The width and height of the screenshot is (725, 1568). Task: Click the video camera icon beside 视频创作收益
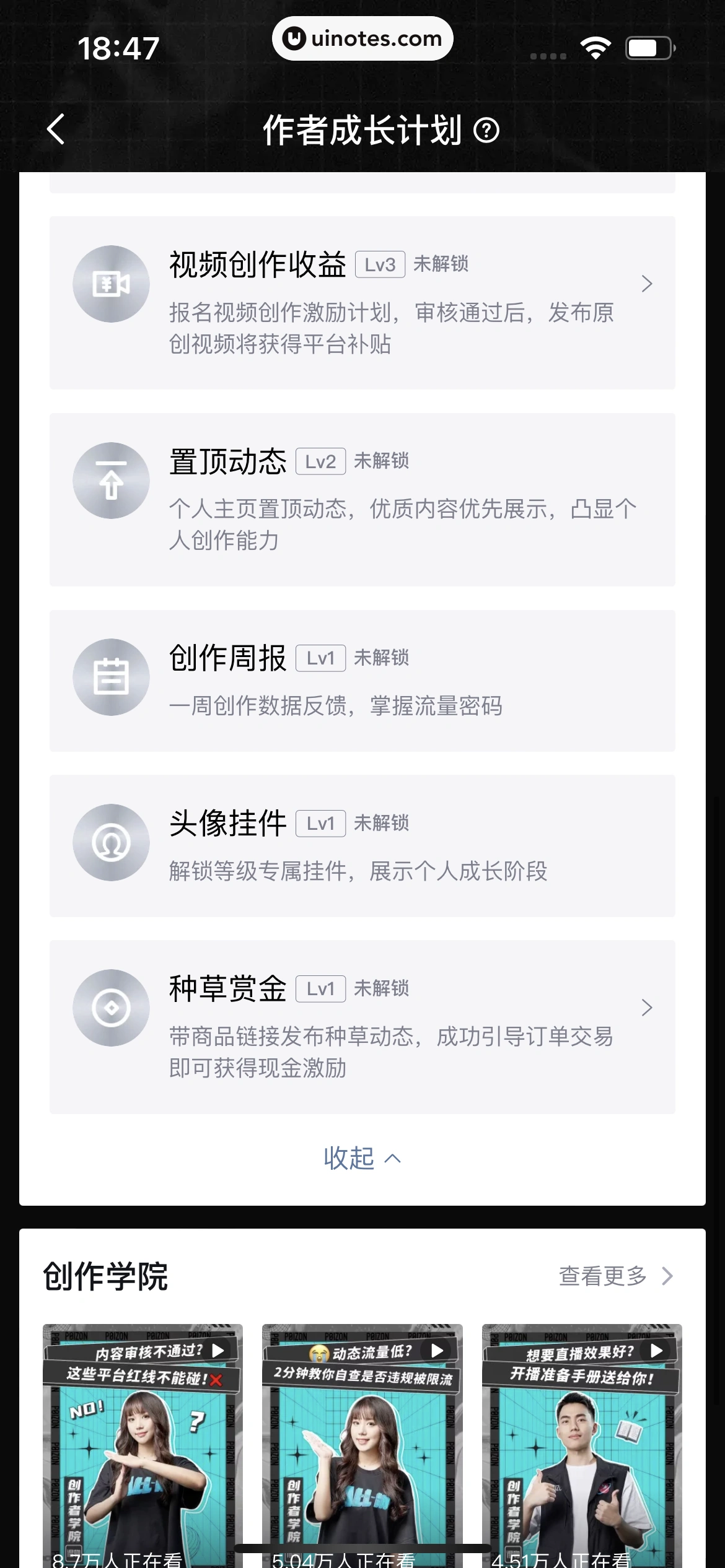(111, 283)
